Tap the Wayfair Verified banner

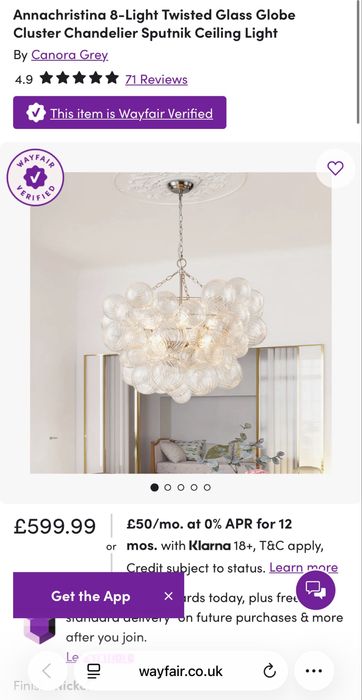120,112
